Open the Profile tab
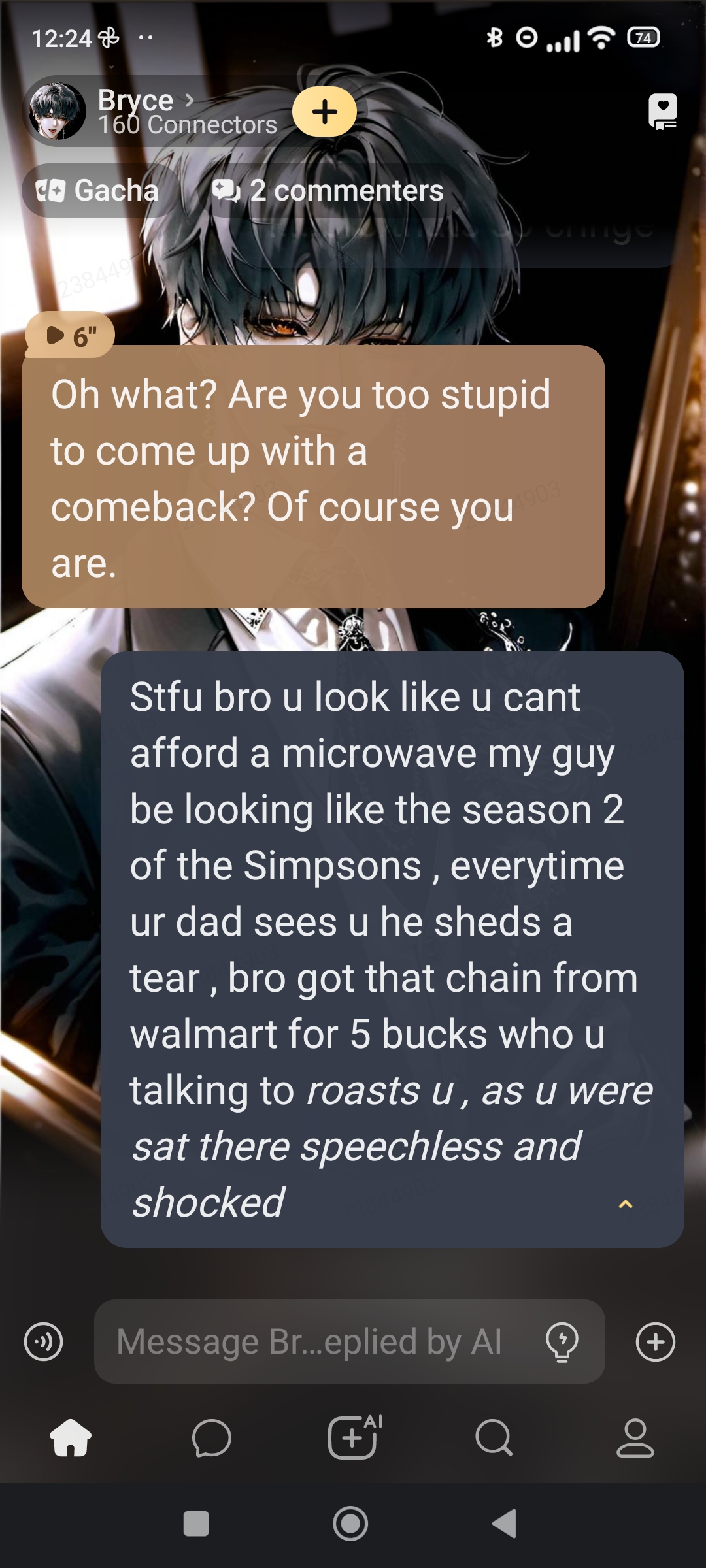The height and width of the screenshot is (1568, 706). coord(635,1438)
